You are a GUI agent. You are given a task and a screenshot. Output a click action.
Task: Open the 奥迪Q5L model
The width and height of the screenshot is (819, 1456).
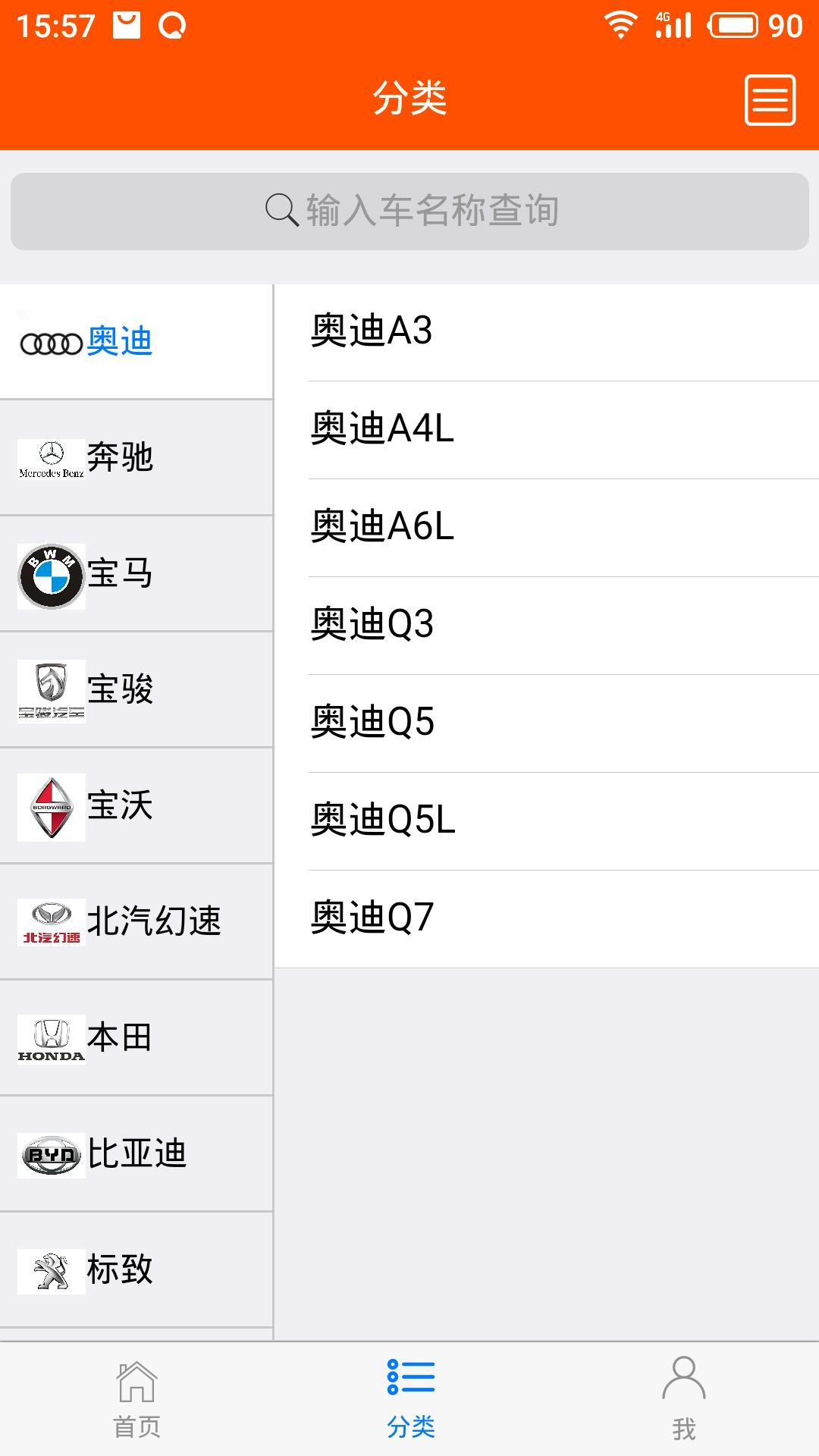click(x=546, y=821)
